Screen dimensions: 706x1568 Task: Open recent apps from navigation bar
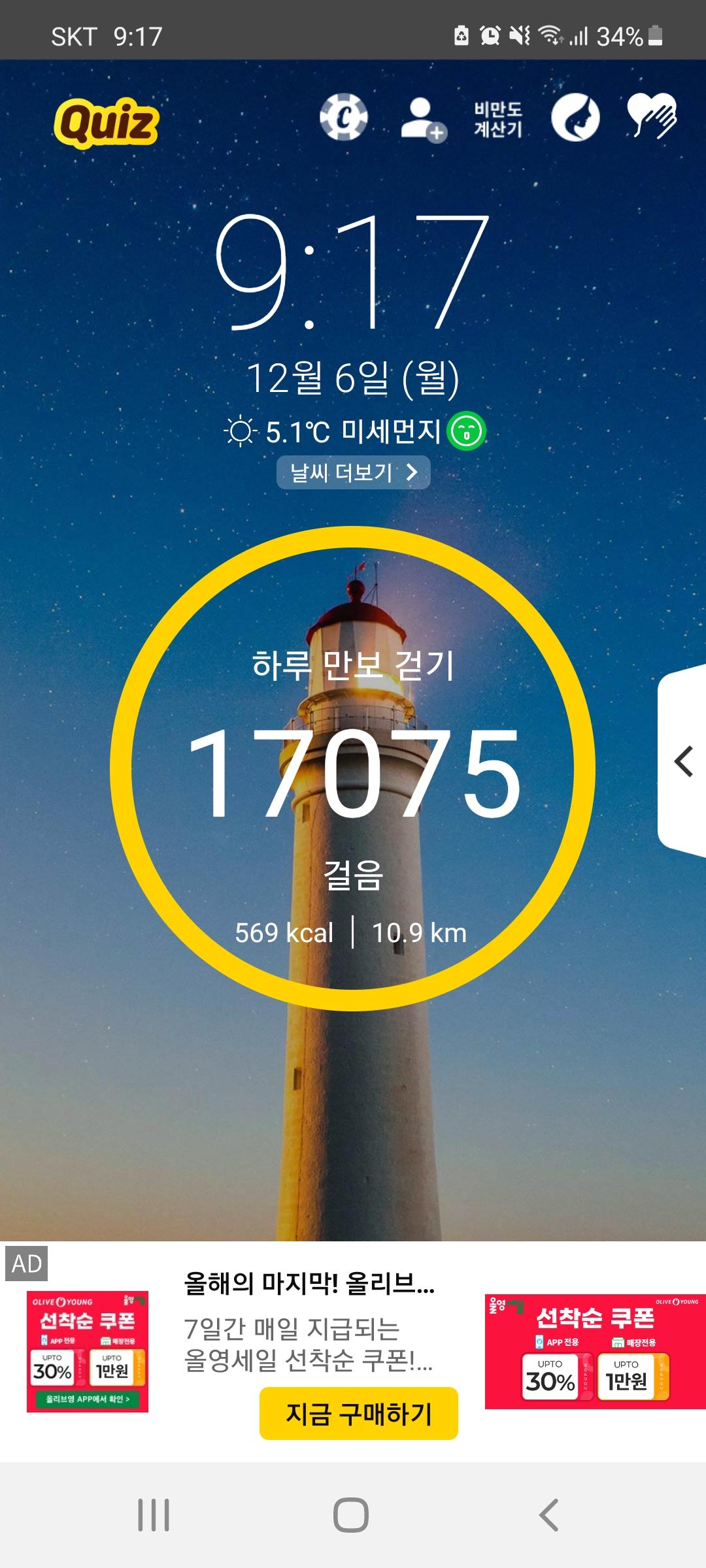coord(154,1514)
